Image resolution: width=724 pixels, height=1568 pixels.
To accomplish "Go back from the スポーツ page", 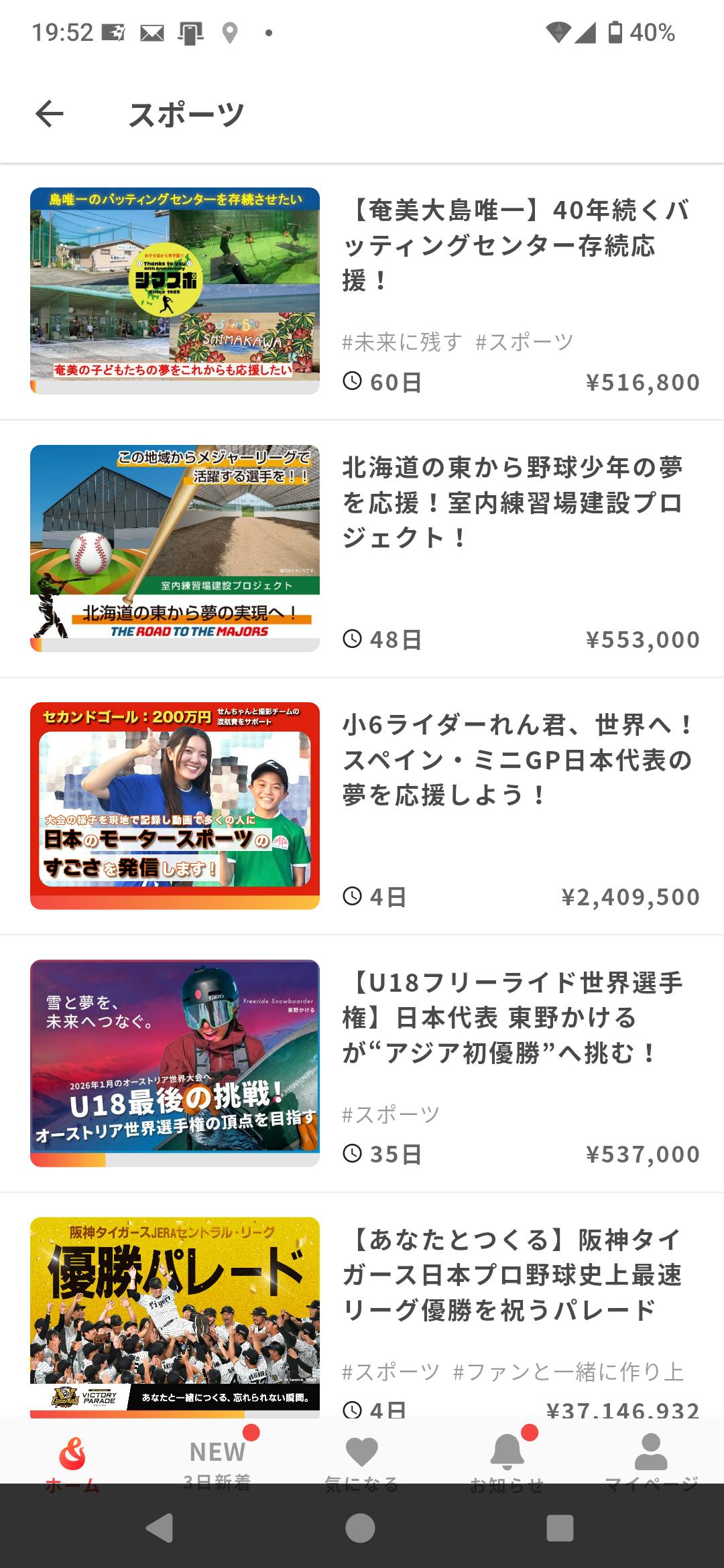I will click(50, 114).
